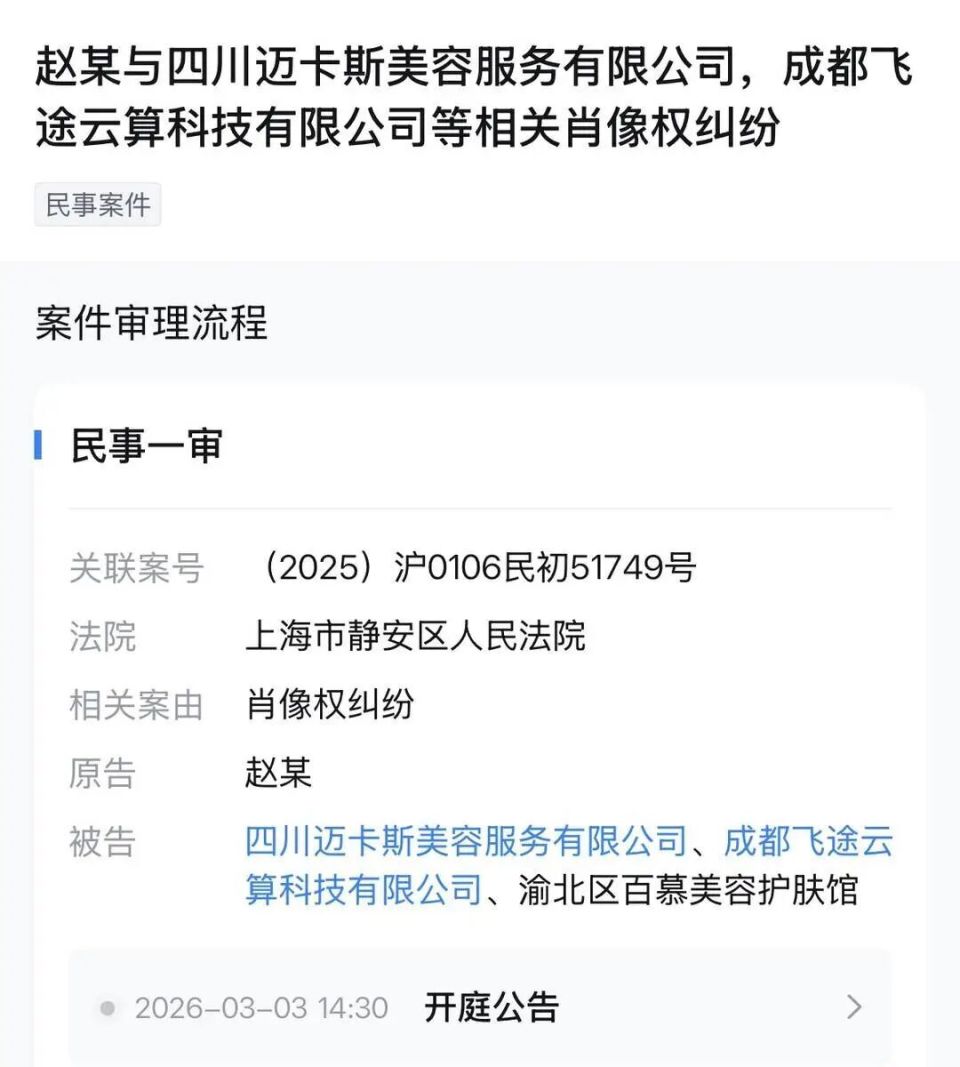The width and height of the screenshot is (960, 1067).
Task: Open the 案件审理流程 section header
Action: coord(151,321)
